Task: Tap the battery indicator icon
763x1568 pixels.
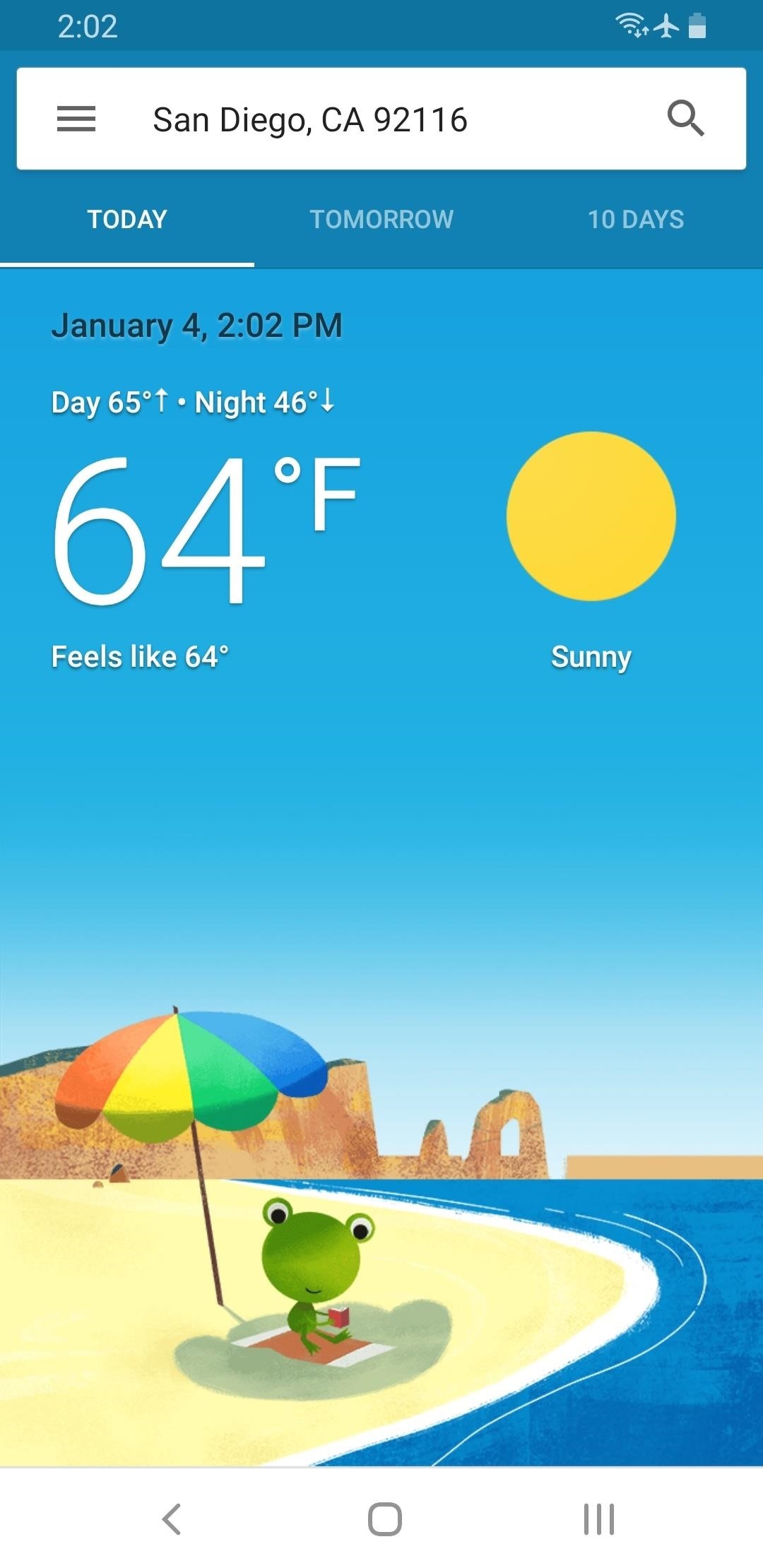Action: [698, 27]
